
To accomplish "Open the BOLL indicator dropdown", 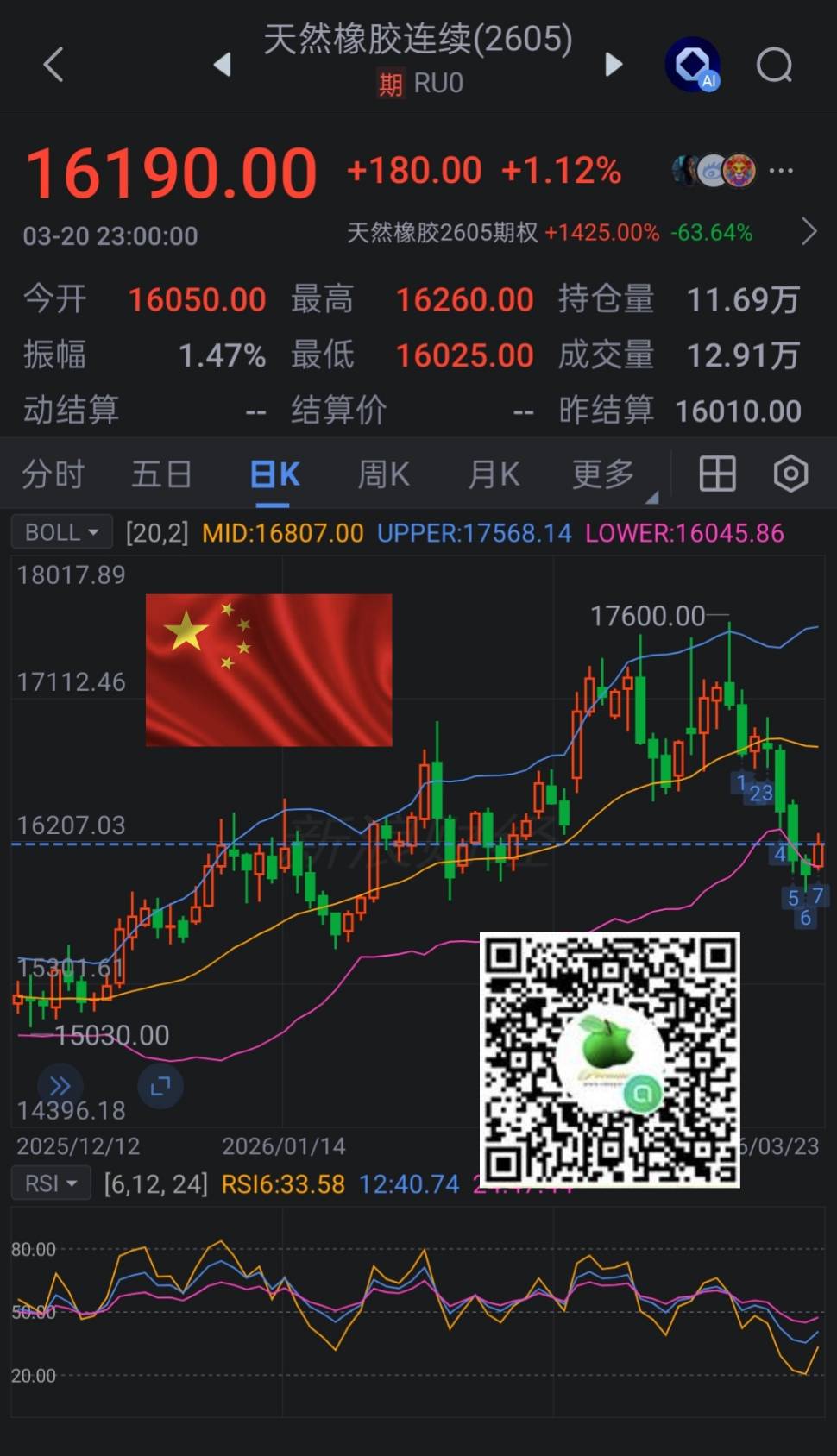I will point(61,532).
